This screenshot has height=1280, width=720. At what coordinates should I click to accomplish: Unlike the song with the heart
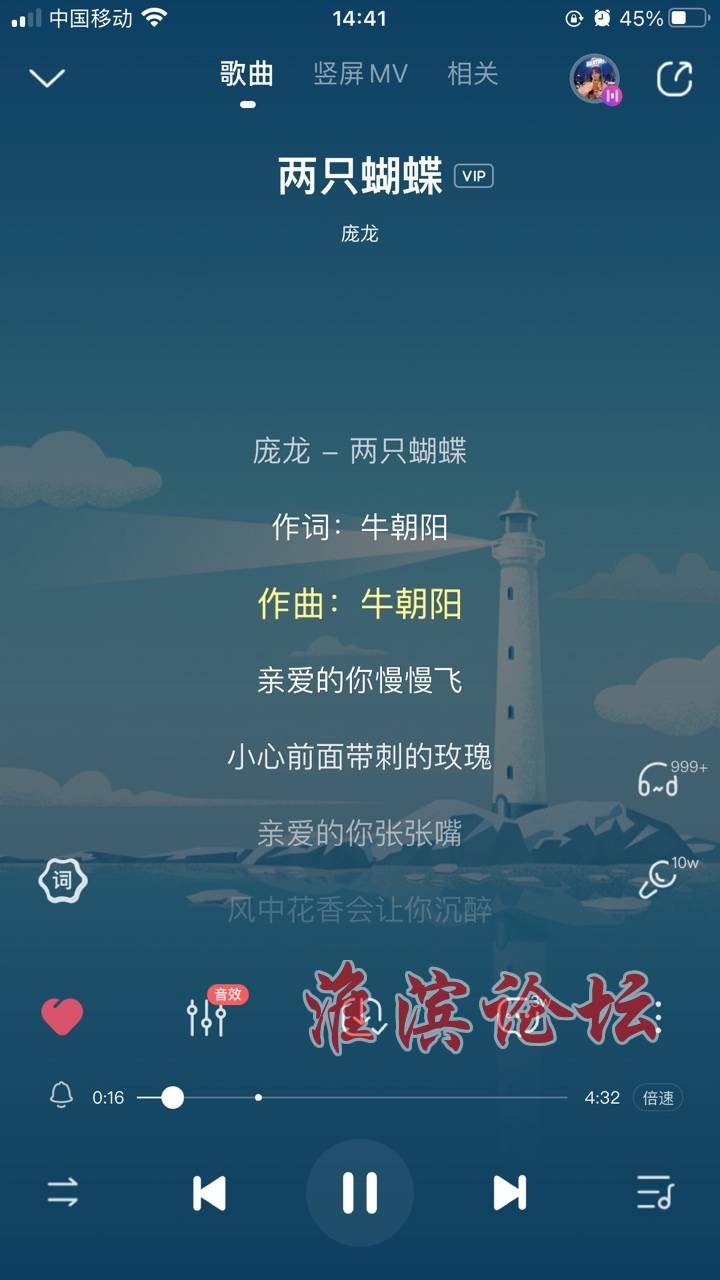[62, 1017]
